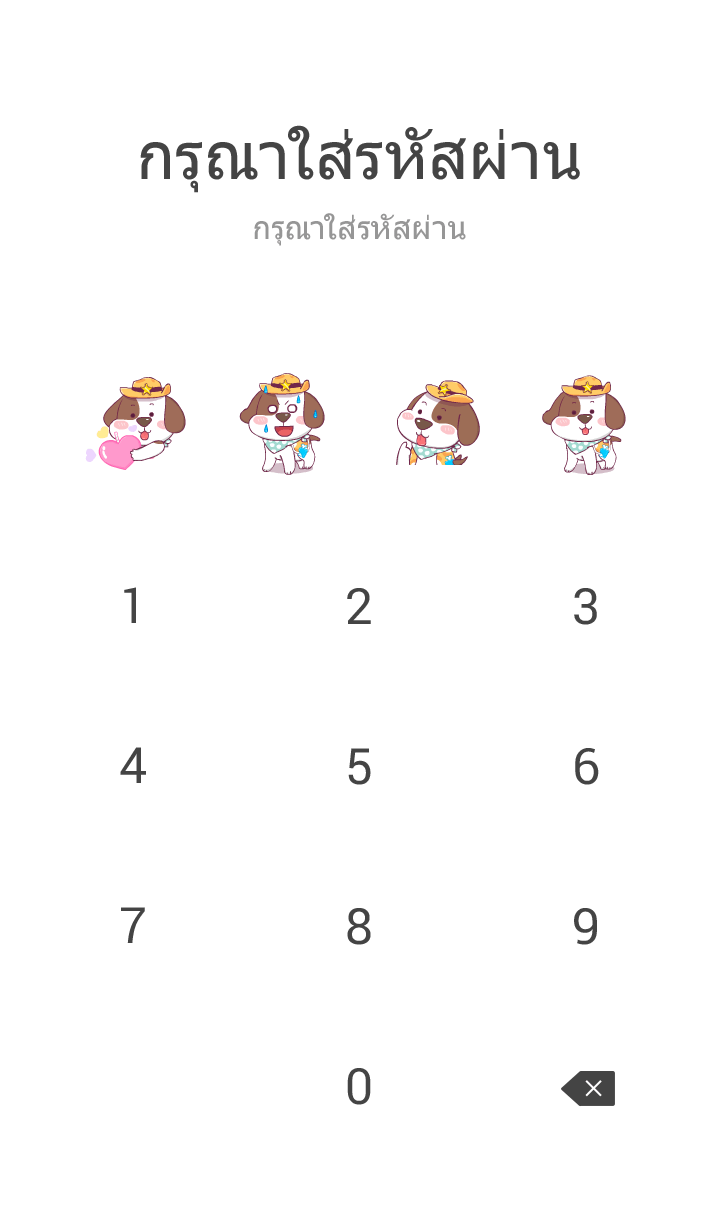The image size is (720, 1232).
Task: Select number 3 on the keypad
Action: click(585, 607)
